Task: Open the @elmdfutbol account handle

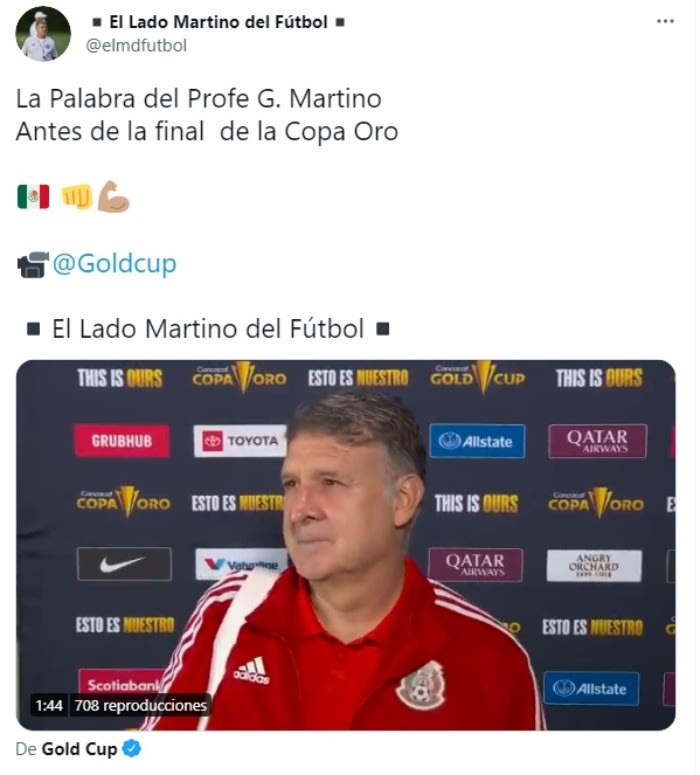Action: click(138, 45)
